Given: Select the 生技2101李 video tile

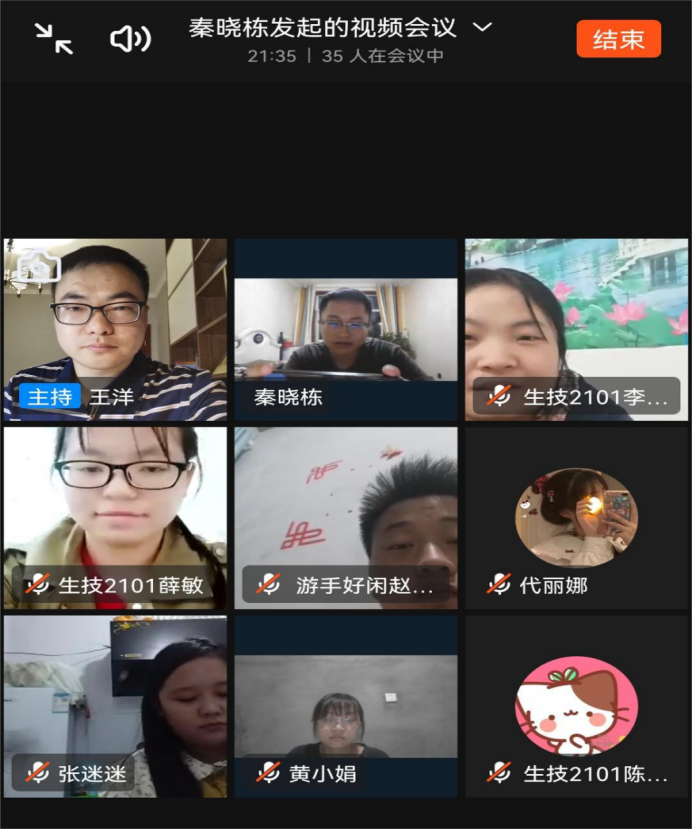Looking at the screenshot, I should tap(577, 329).
